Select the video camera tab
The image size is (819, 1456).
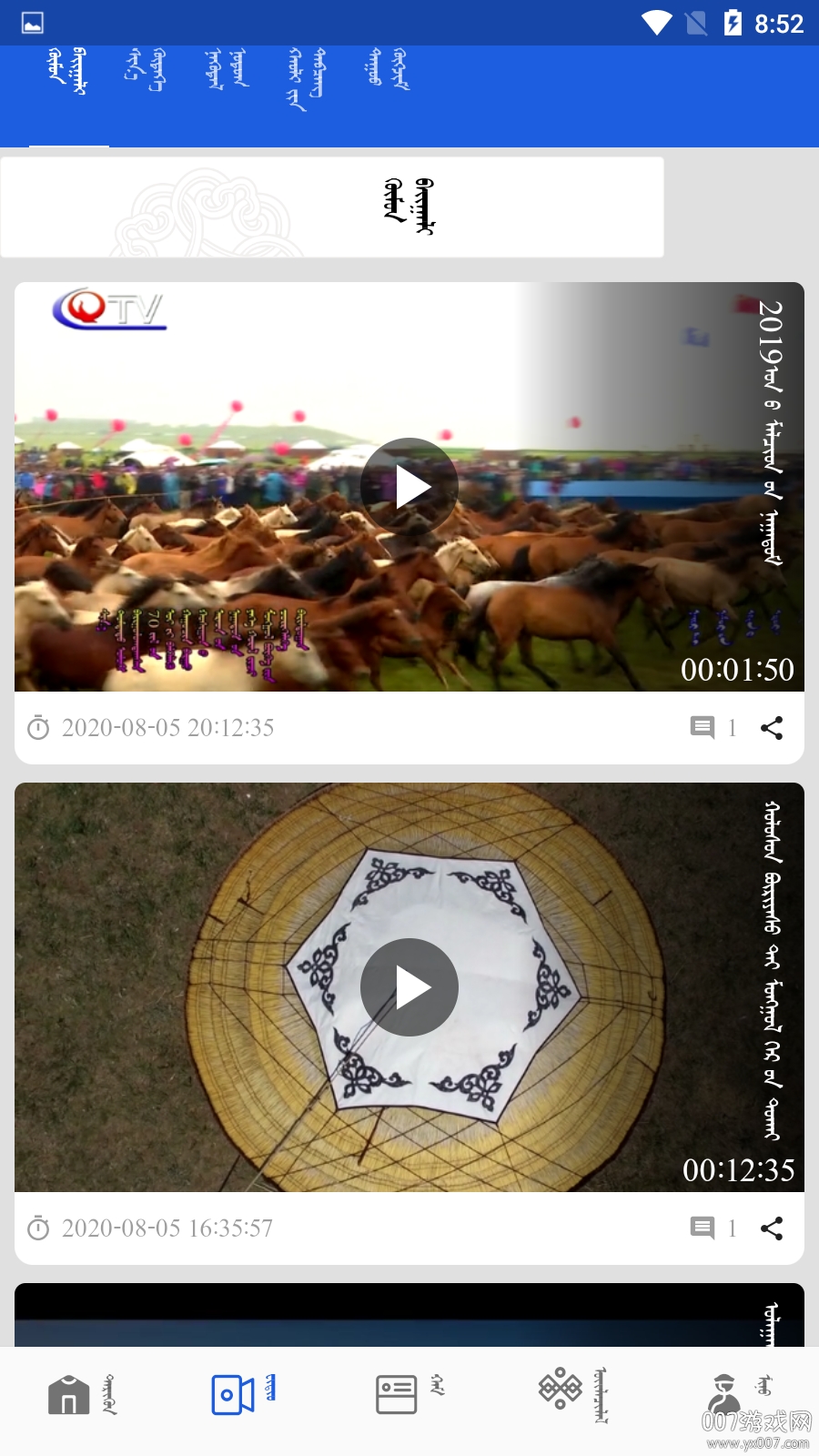pyautogui.click(x=242, y=1394)
